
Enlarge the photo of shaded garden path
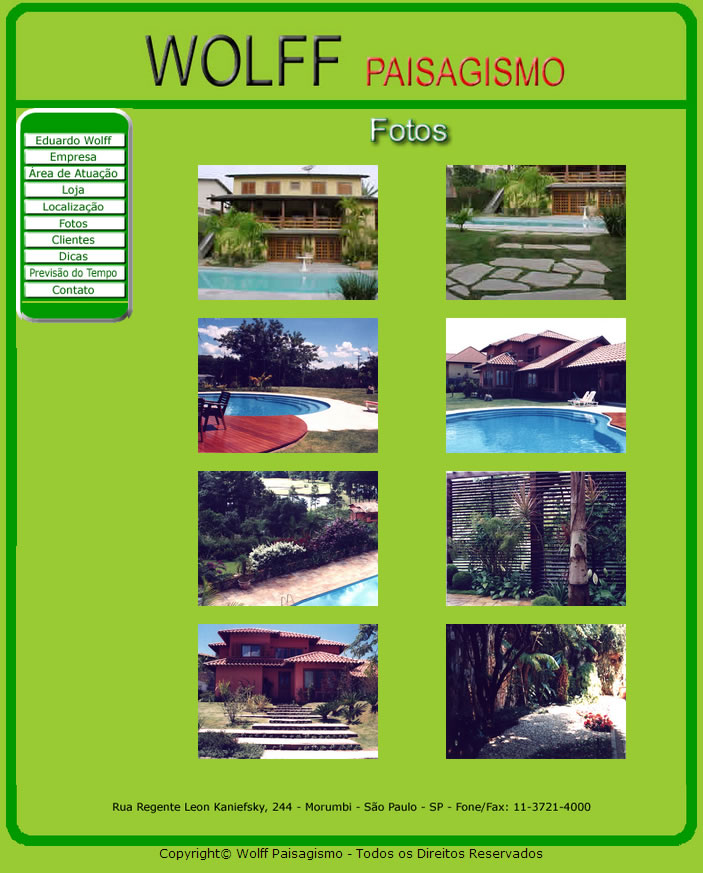coord(536,691)
